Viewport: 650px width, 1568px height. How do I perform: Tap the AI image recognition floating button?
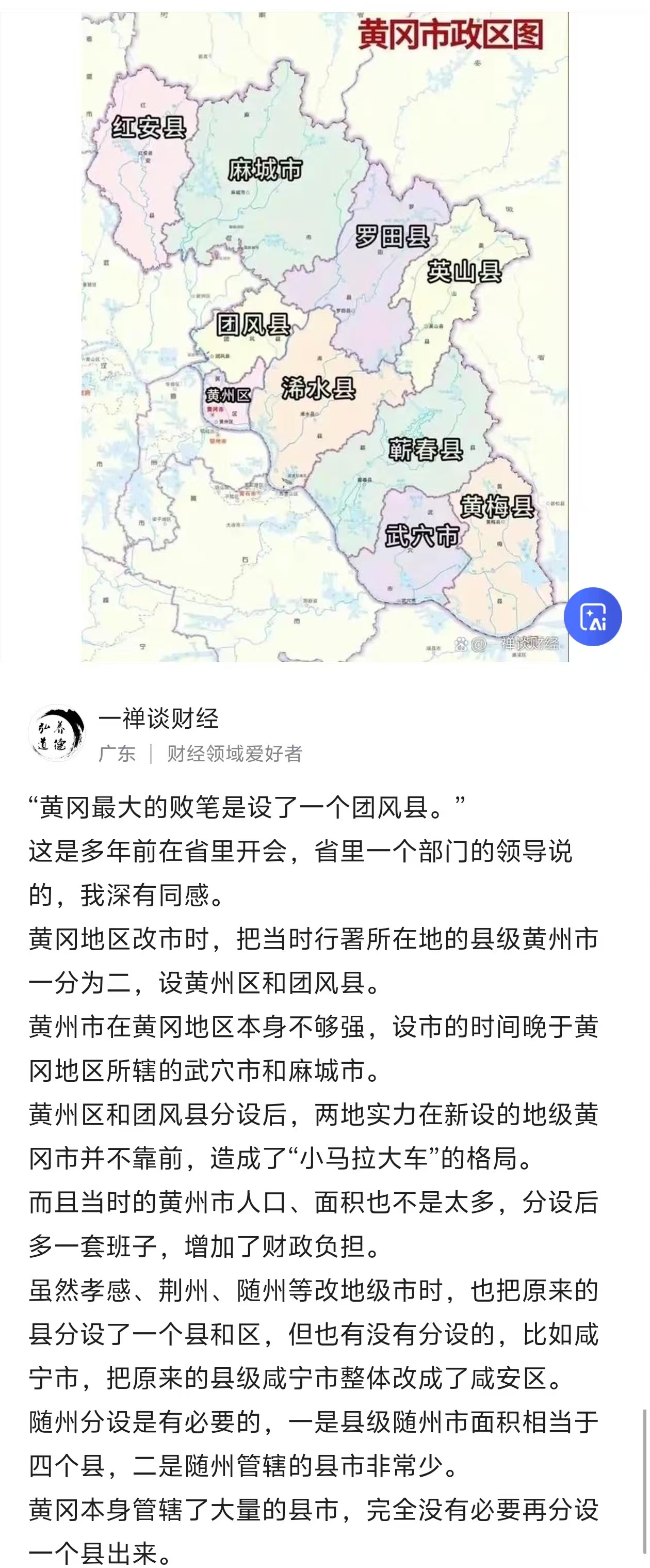pos(592,617)
